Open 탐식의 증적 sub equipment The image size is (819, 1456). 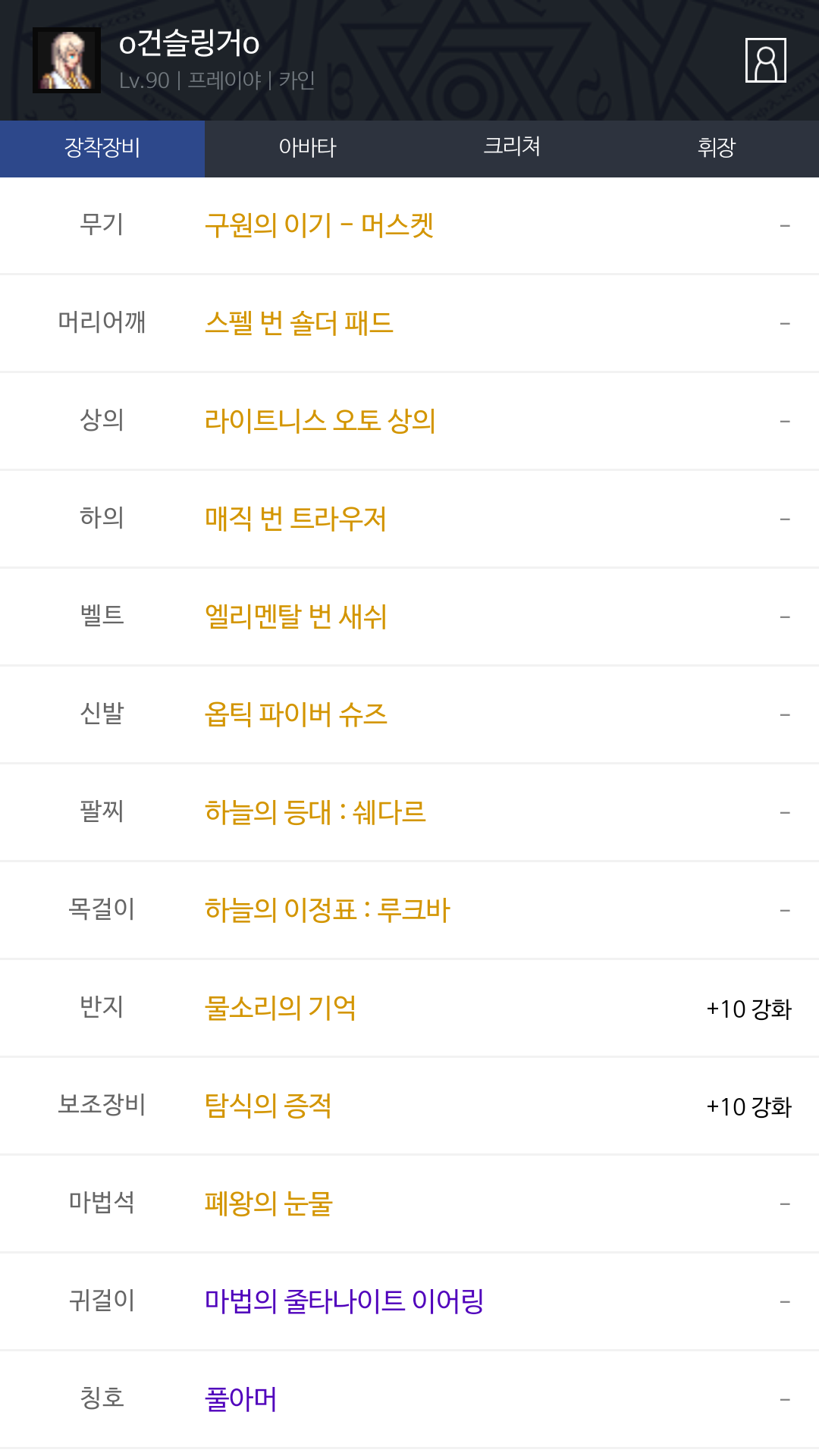[268, 1106]
